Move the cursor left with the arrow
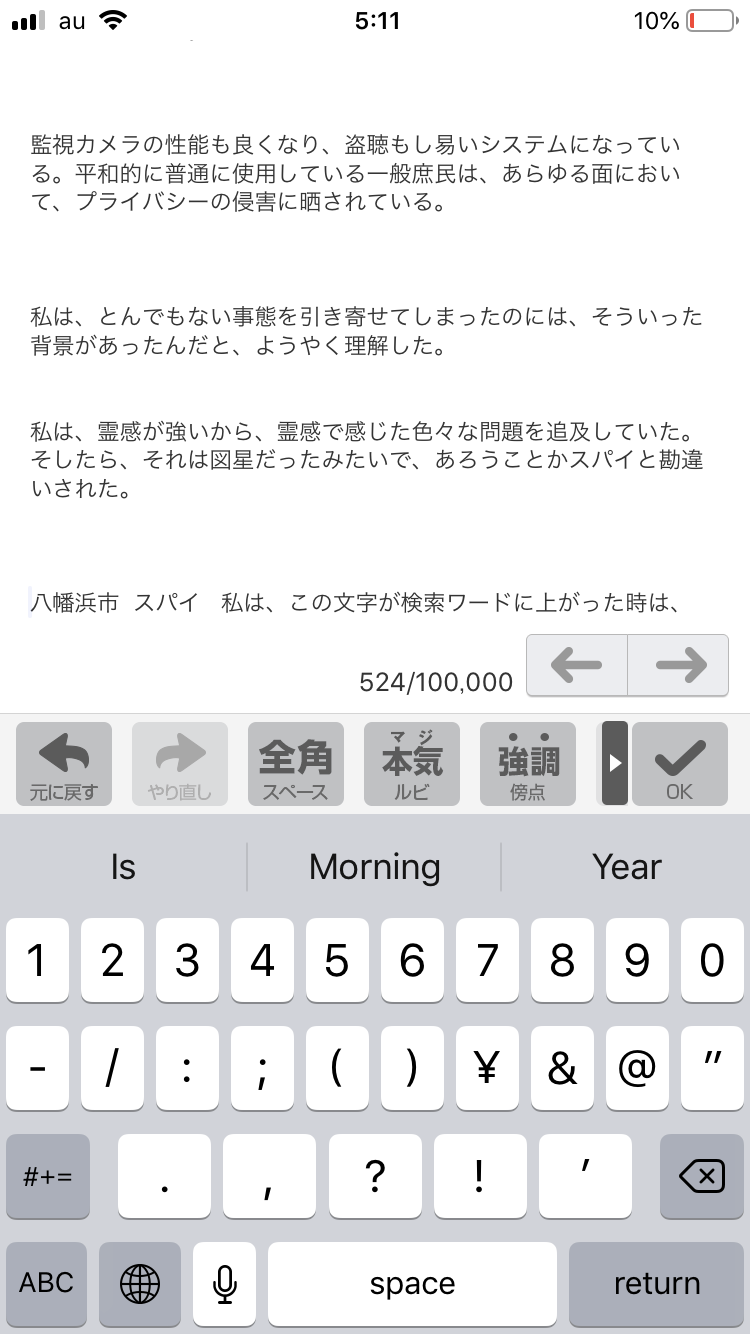This screenshot has width=750, height=1334. pos(577,665)
